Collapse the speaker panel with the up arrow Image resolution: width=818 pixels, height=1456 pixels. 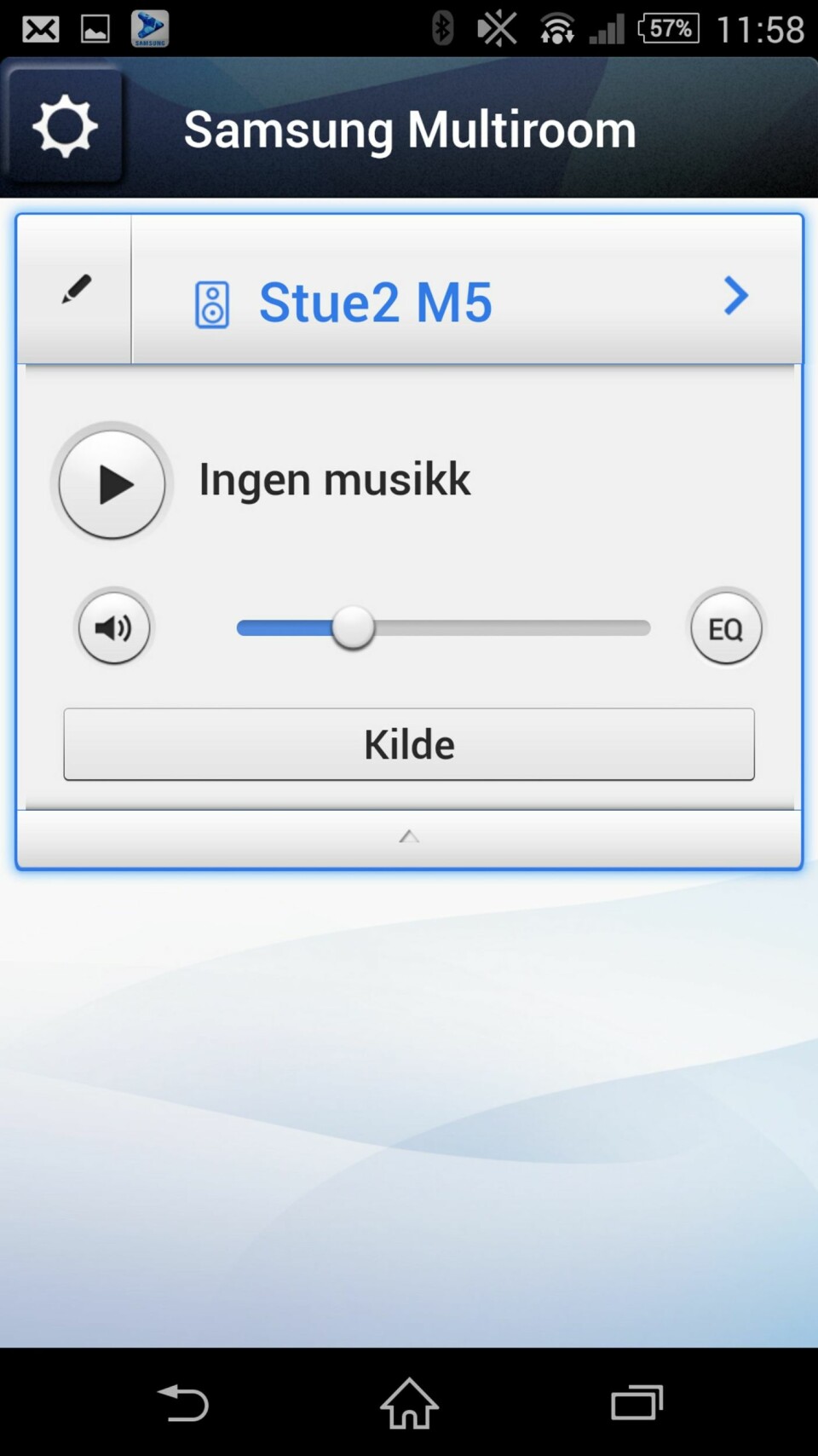click(409, 837)
